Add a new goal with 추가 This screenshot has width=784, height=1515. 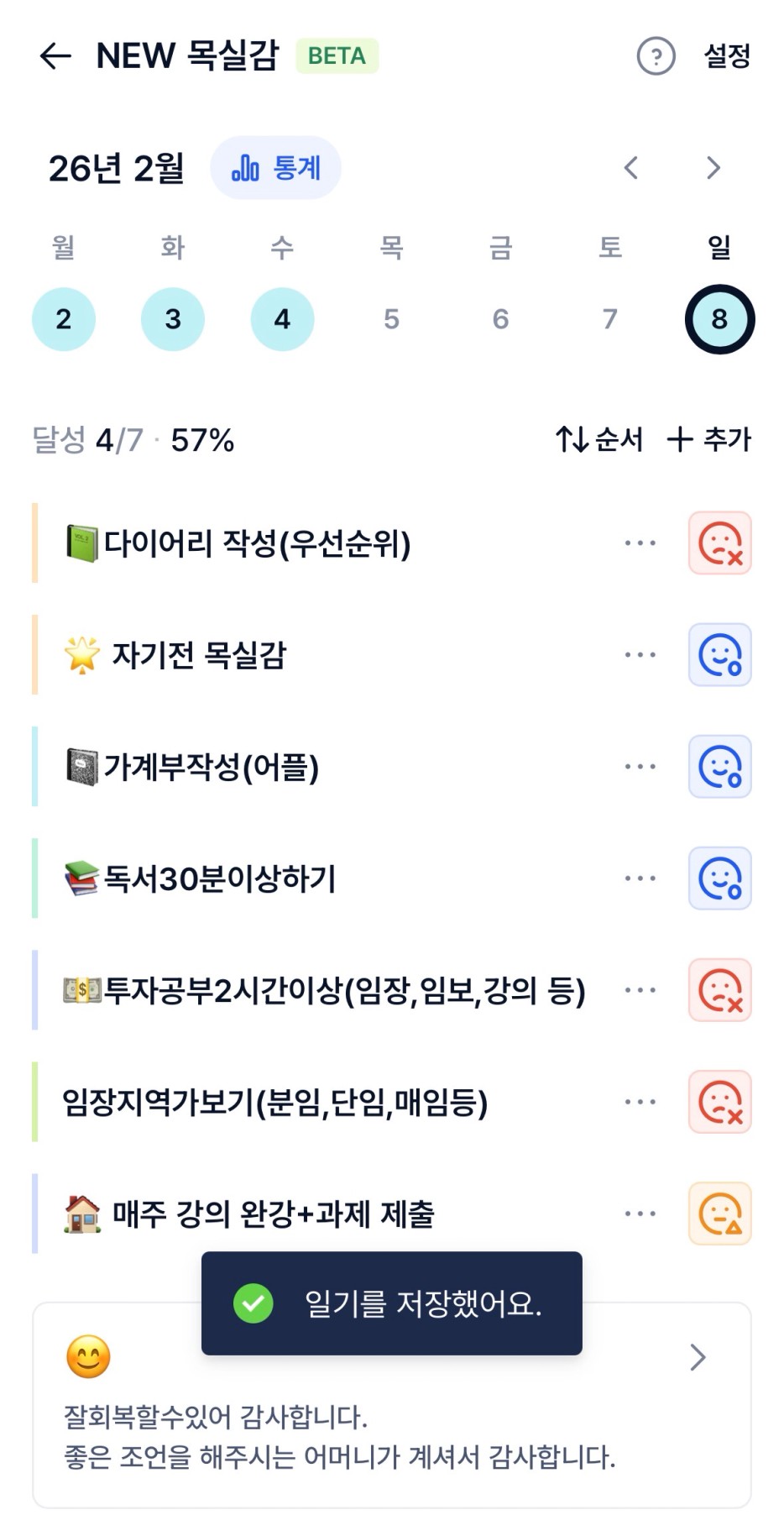coord(709,439)
